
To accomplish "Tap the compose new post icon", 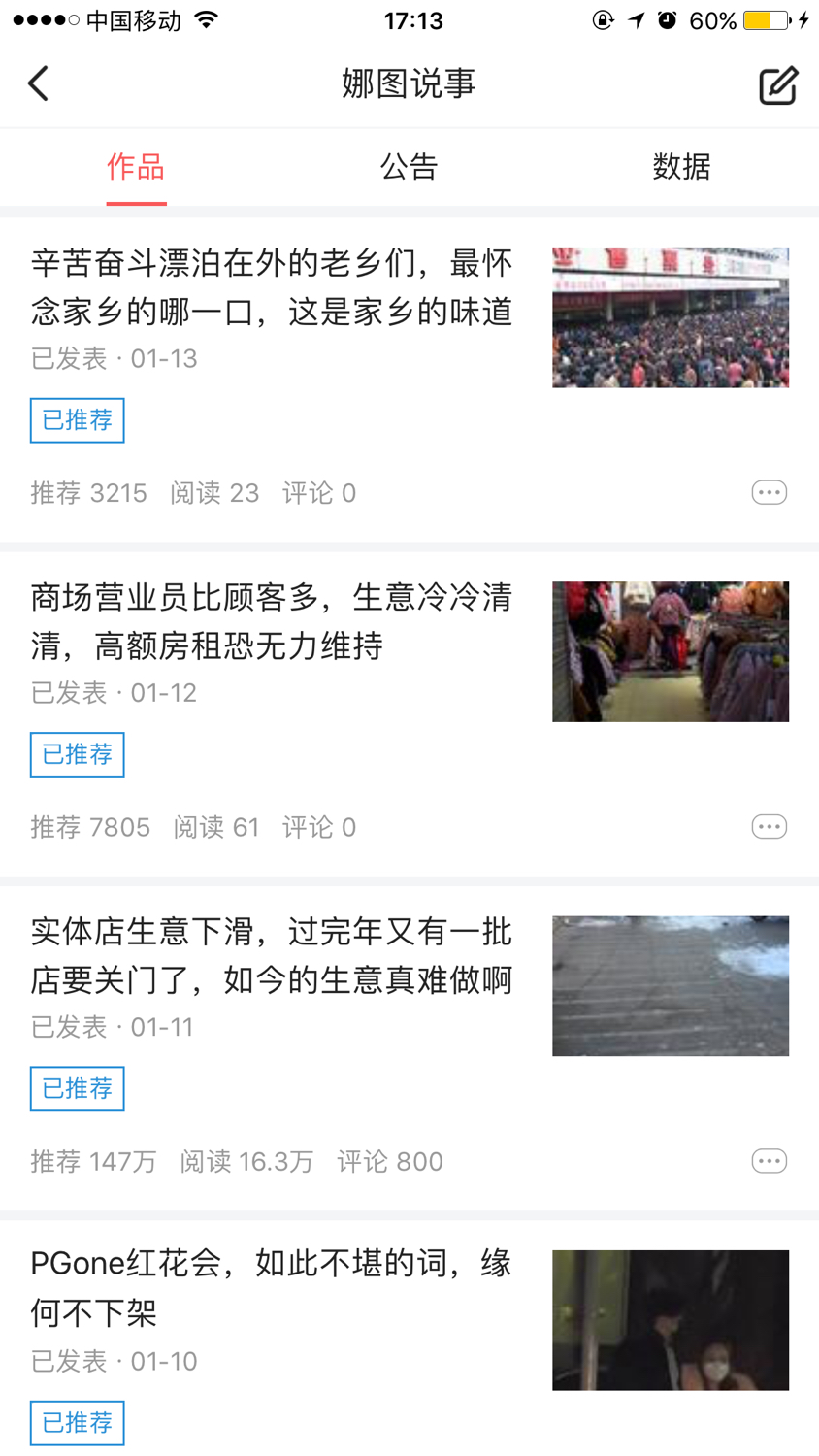I will 777,85.
